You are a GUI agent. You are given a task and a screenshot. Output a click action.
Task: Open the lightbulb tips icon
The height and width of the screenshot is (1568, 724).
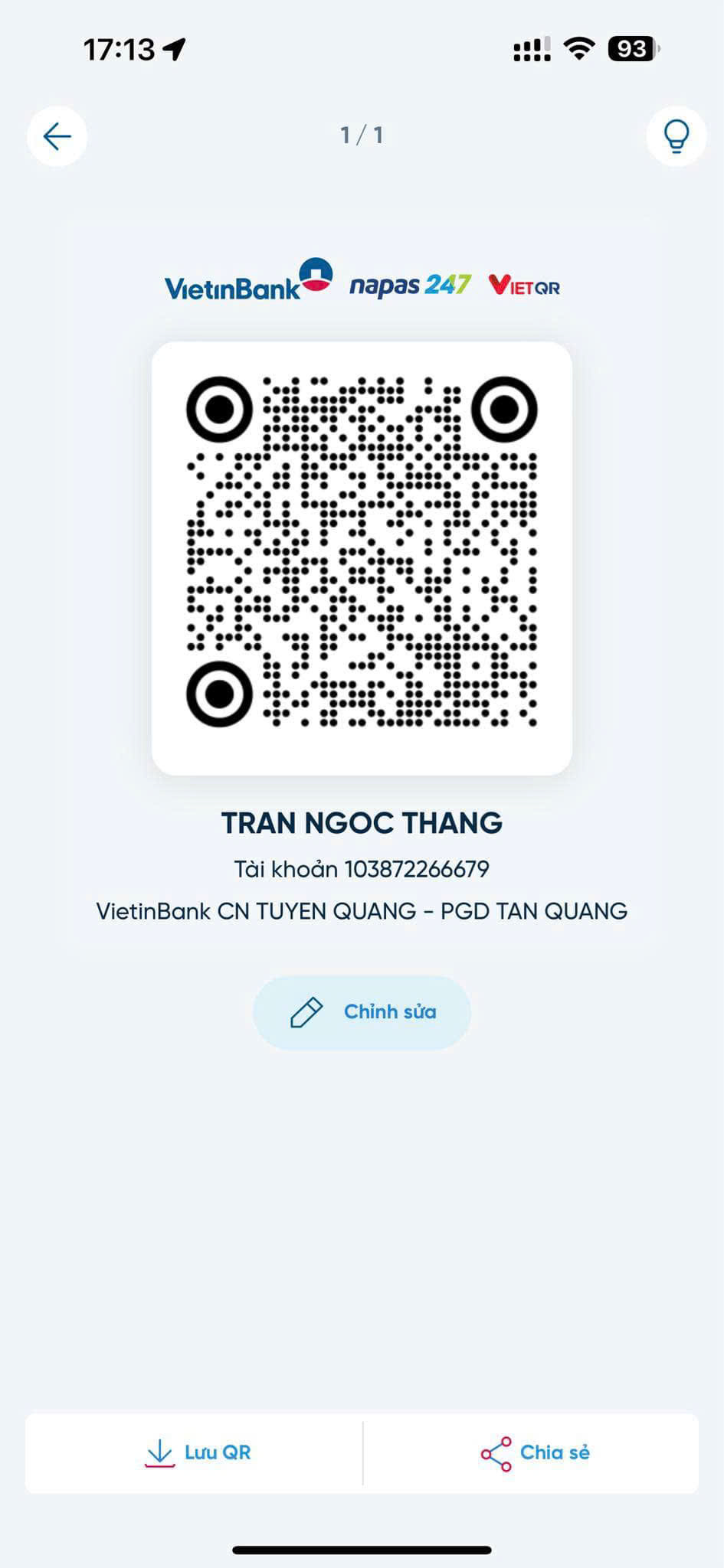point(676,136)
